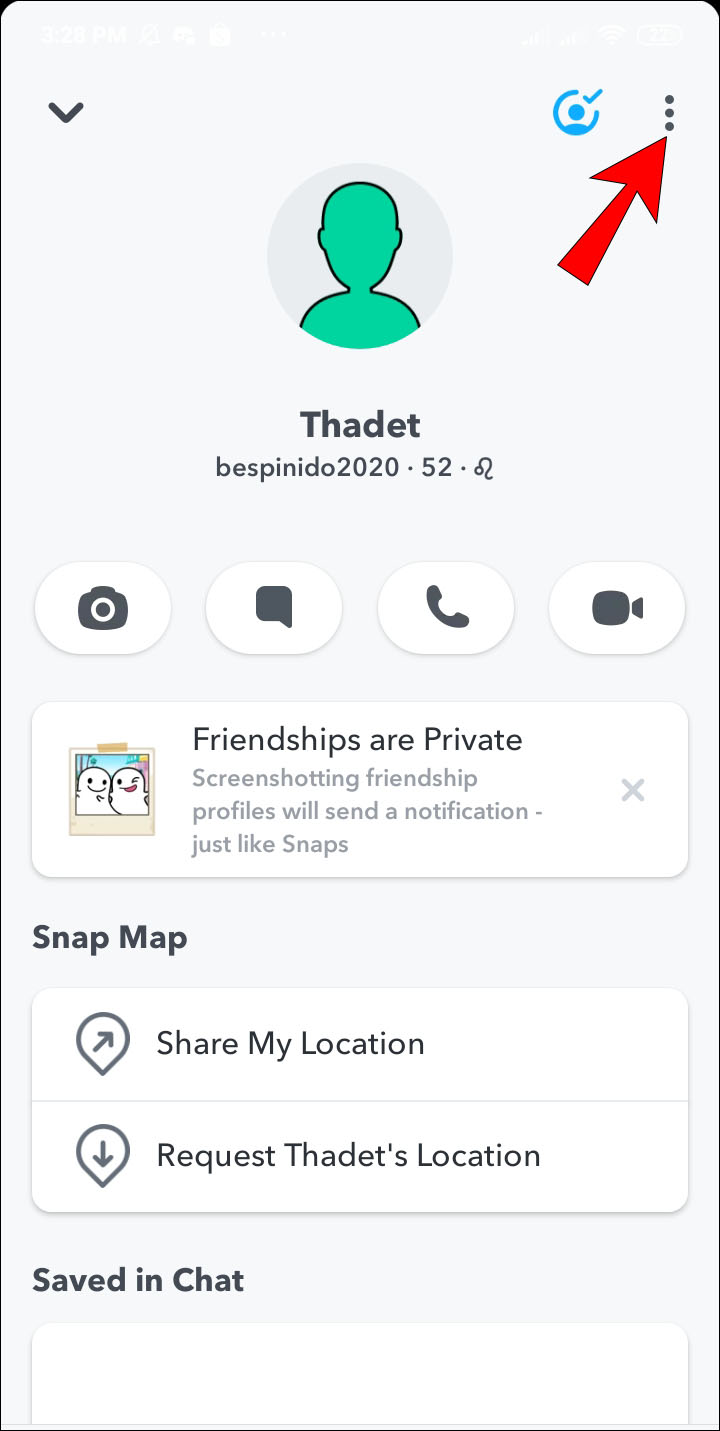Dismiss the Friendships are Private notice
Screen dimensions: 720x1431
(x=633, y=791)
